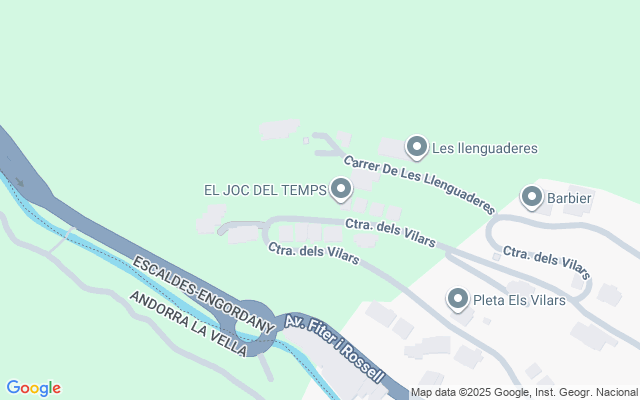The width and height of the screenshot is (640, 400).
Task: Select the Les llenguaderes place marker
Action: 417,148
